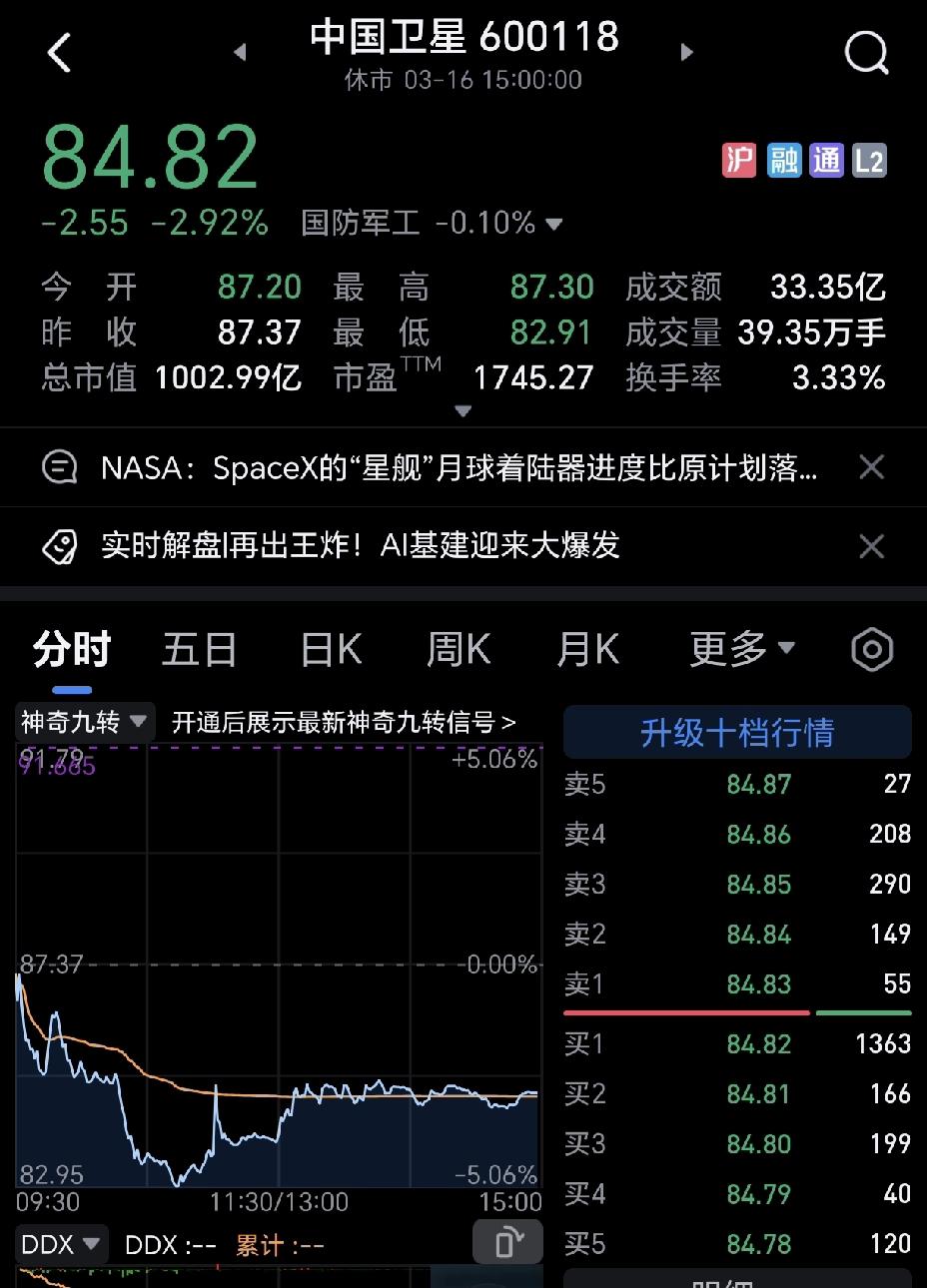The height and width of the screenshot is (1288, 927).
Task: Switch to the 五日 five-day tab
Action: 199,649
